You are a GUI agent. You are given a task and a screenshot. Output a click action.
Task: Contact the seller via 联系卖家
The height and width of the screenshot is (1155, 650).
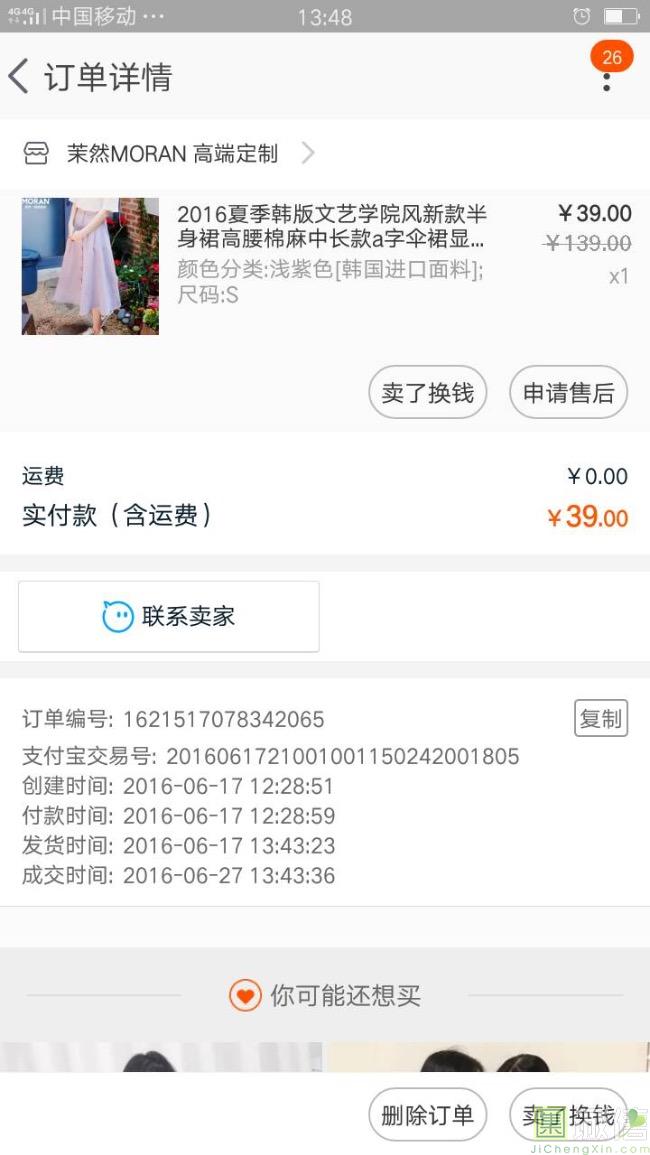coord(169,616)
